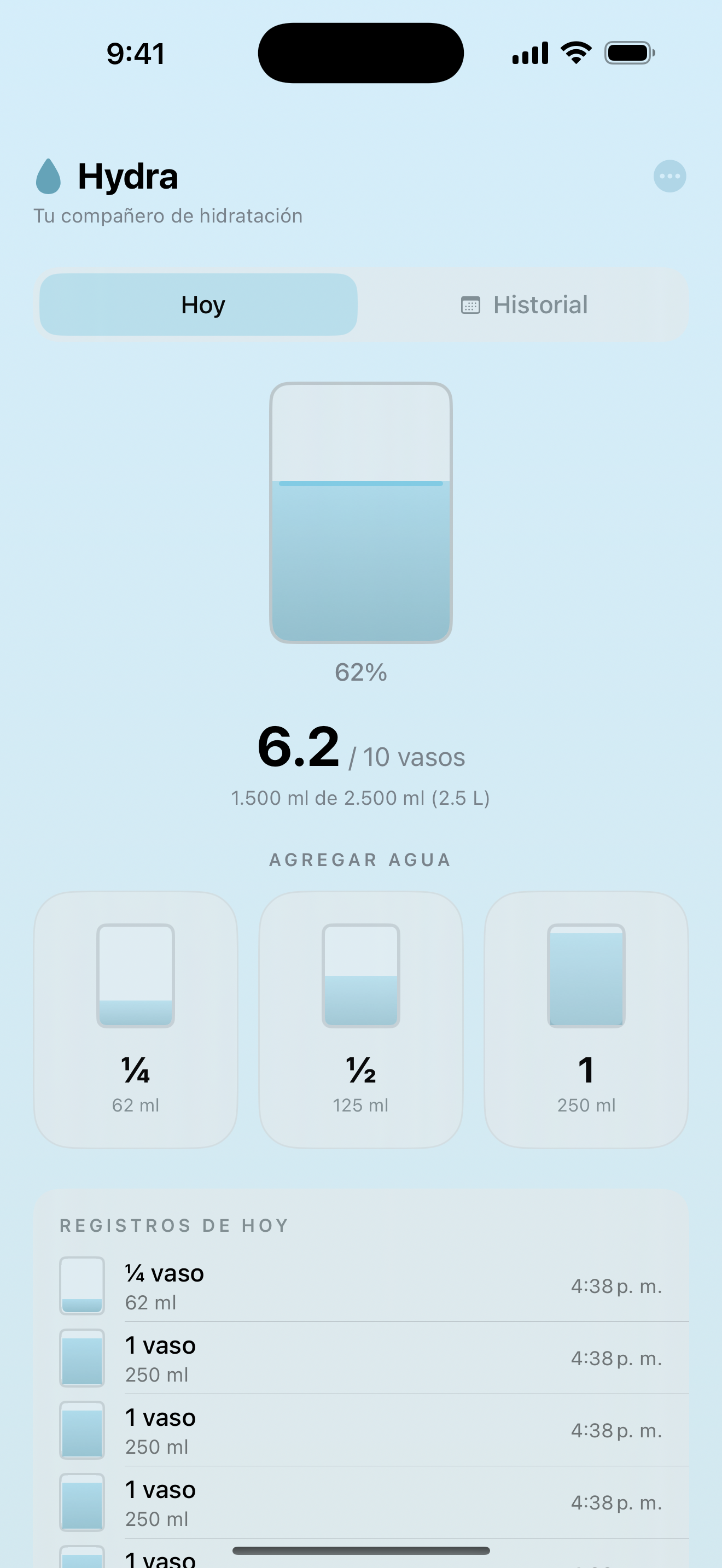Switch to the Historial tab

(x=523, y=305)
